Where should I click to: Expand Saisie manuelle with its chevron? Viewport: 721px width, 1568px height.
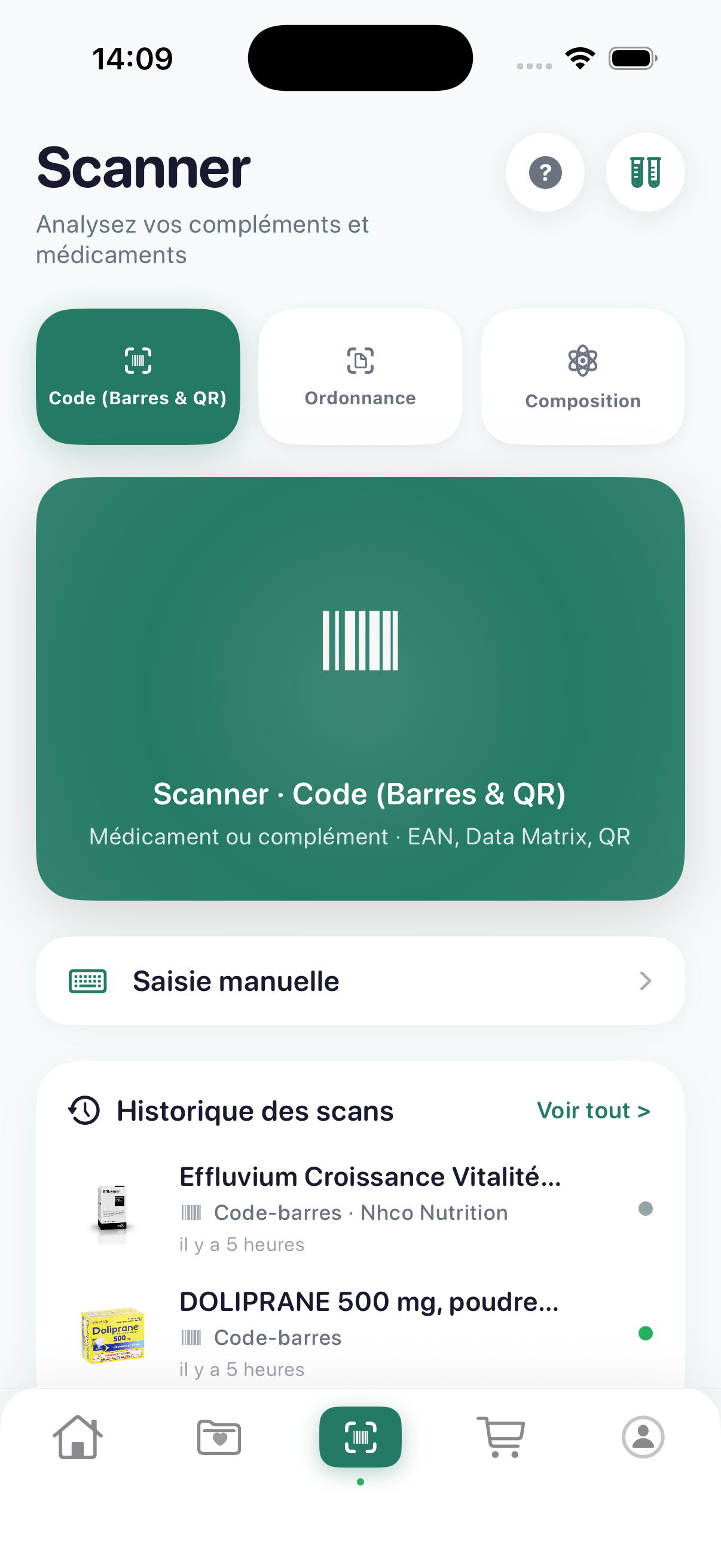(646, 981)
